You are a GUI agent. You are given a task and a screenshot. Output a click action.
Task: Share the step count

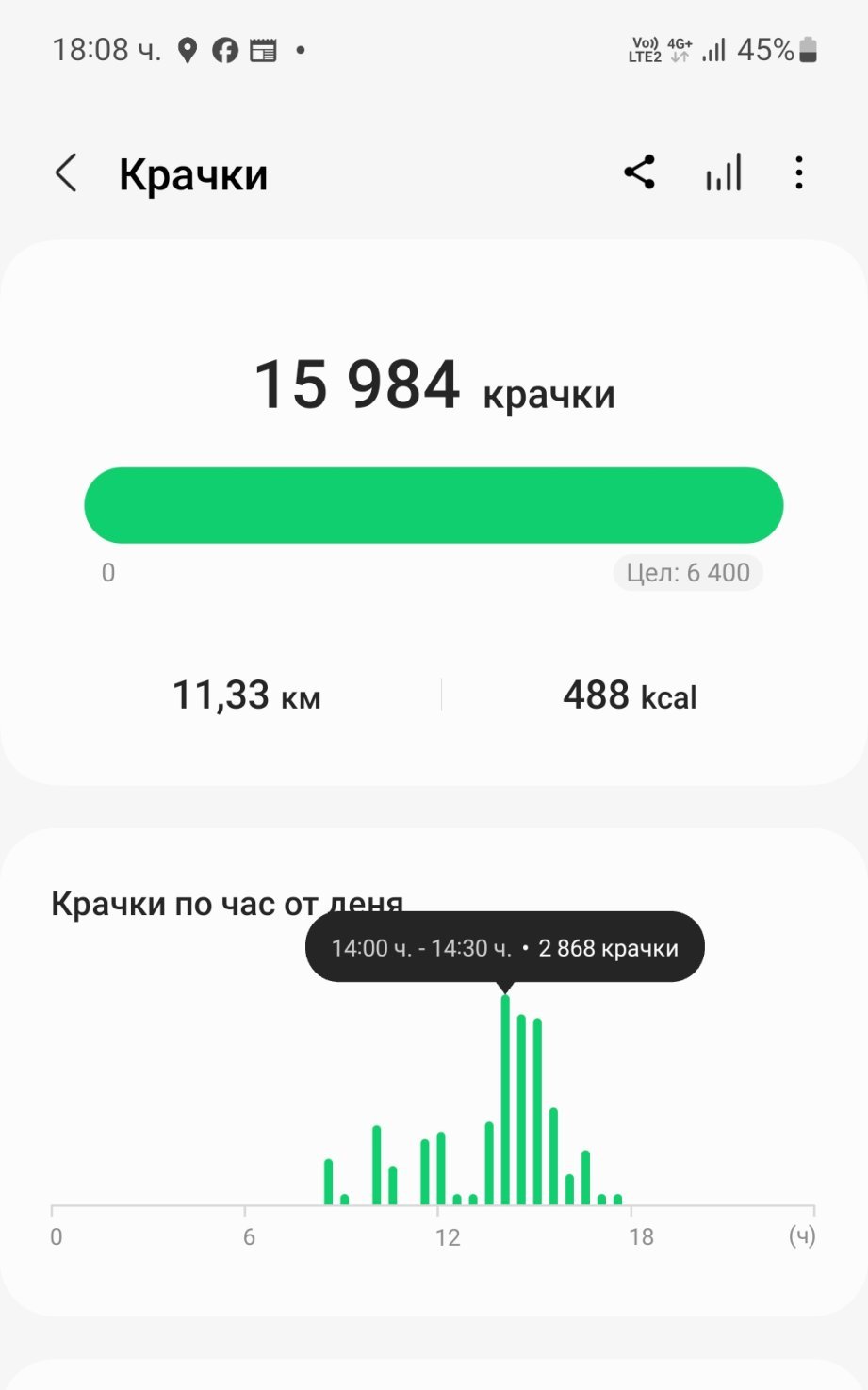pyautogui.click(x=639, y=173)
